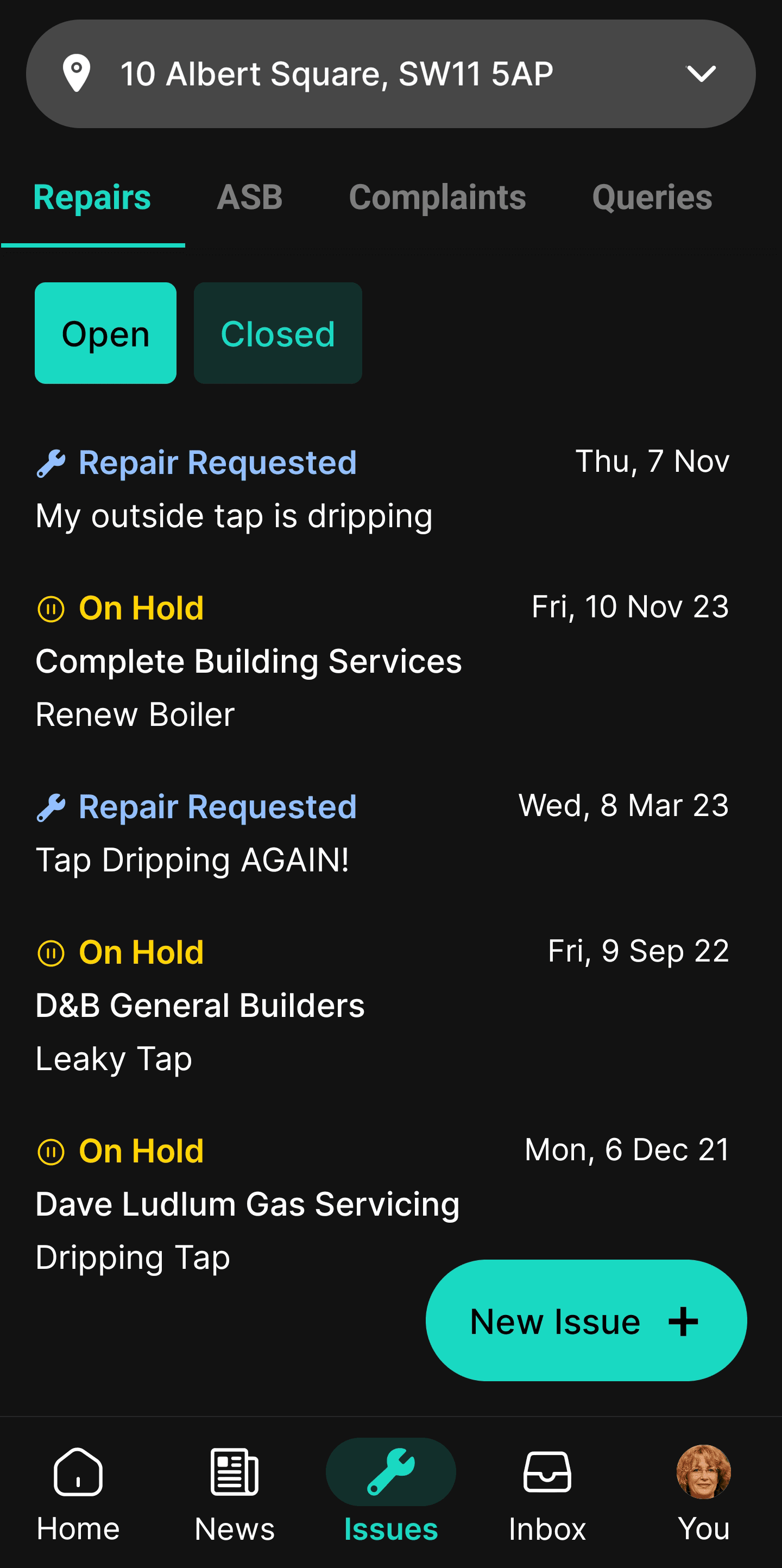Select the Open filter
Screen dimensions: 782x1568
coord(105,333)
